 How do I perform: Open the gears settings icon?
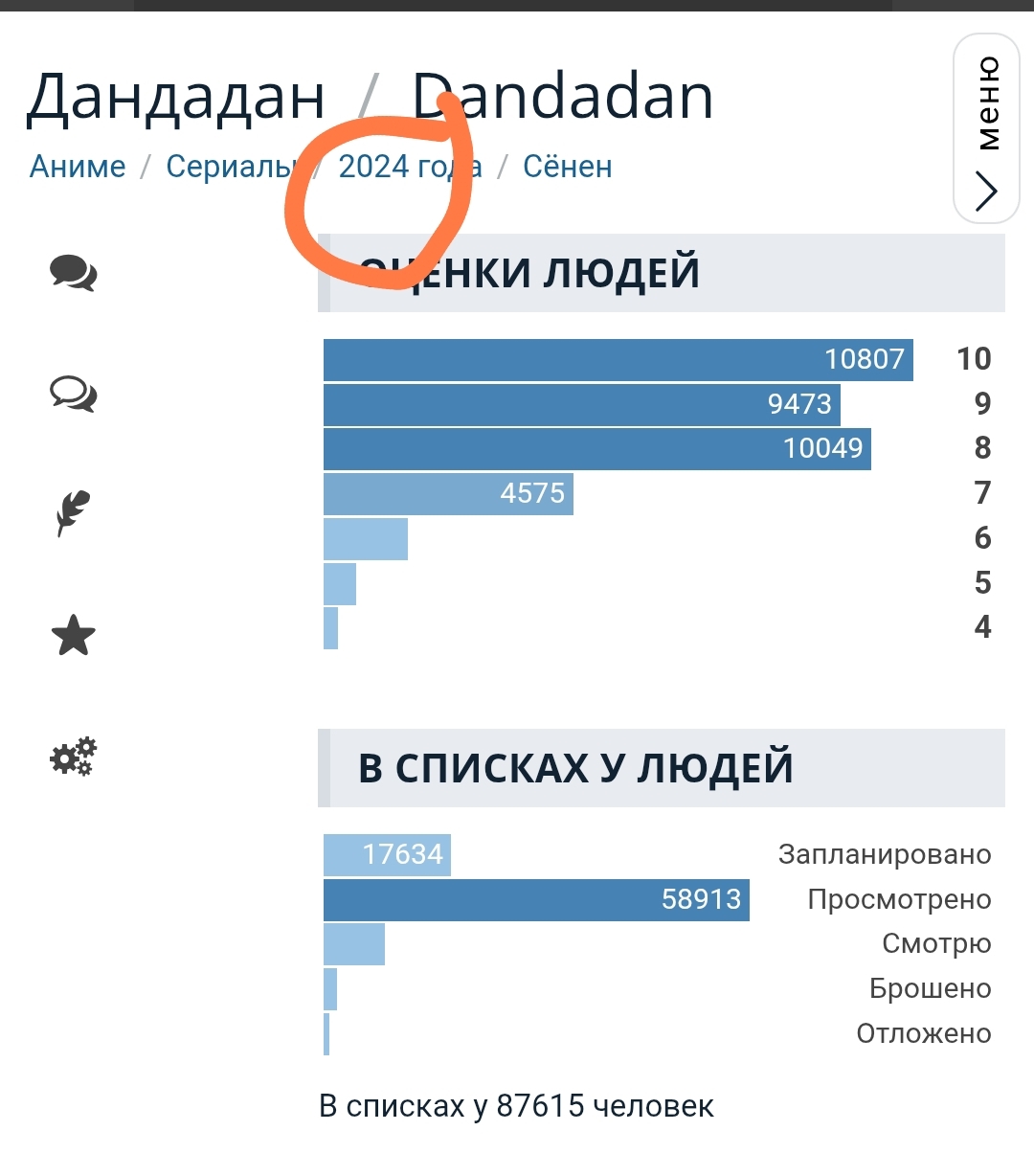click(x=73, y=758)
